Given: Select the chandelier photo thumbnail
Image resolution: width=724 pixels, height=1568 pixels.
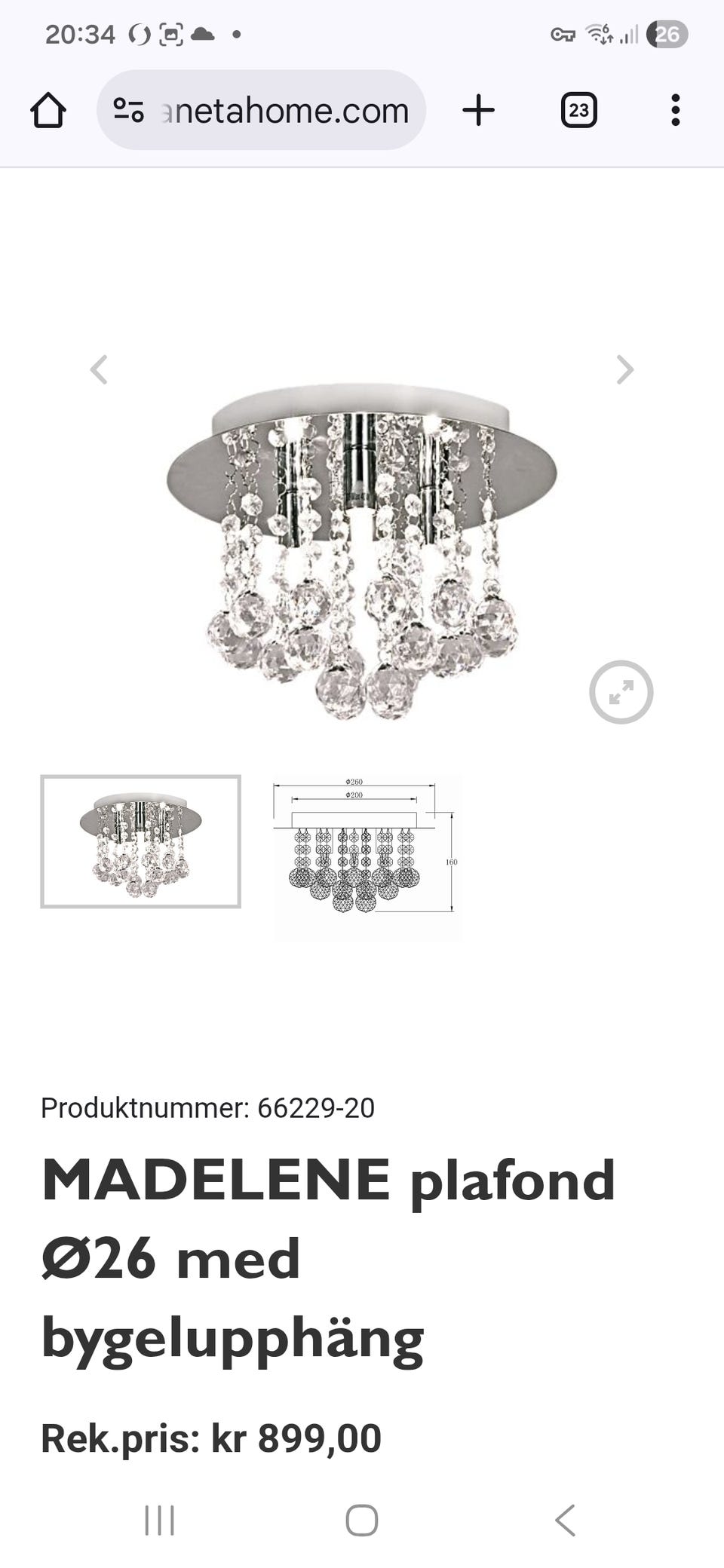Looking at the screenshot, I should pos(141,841).
